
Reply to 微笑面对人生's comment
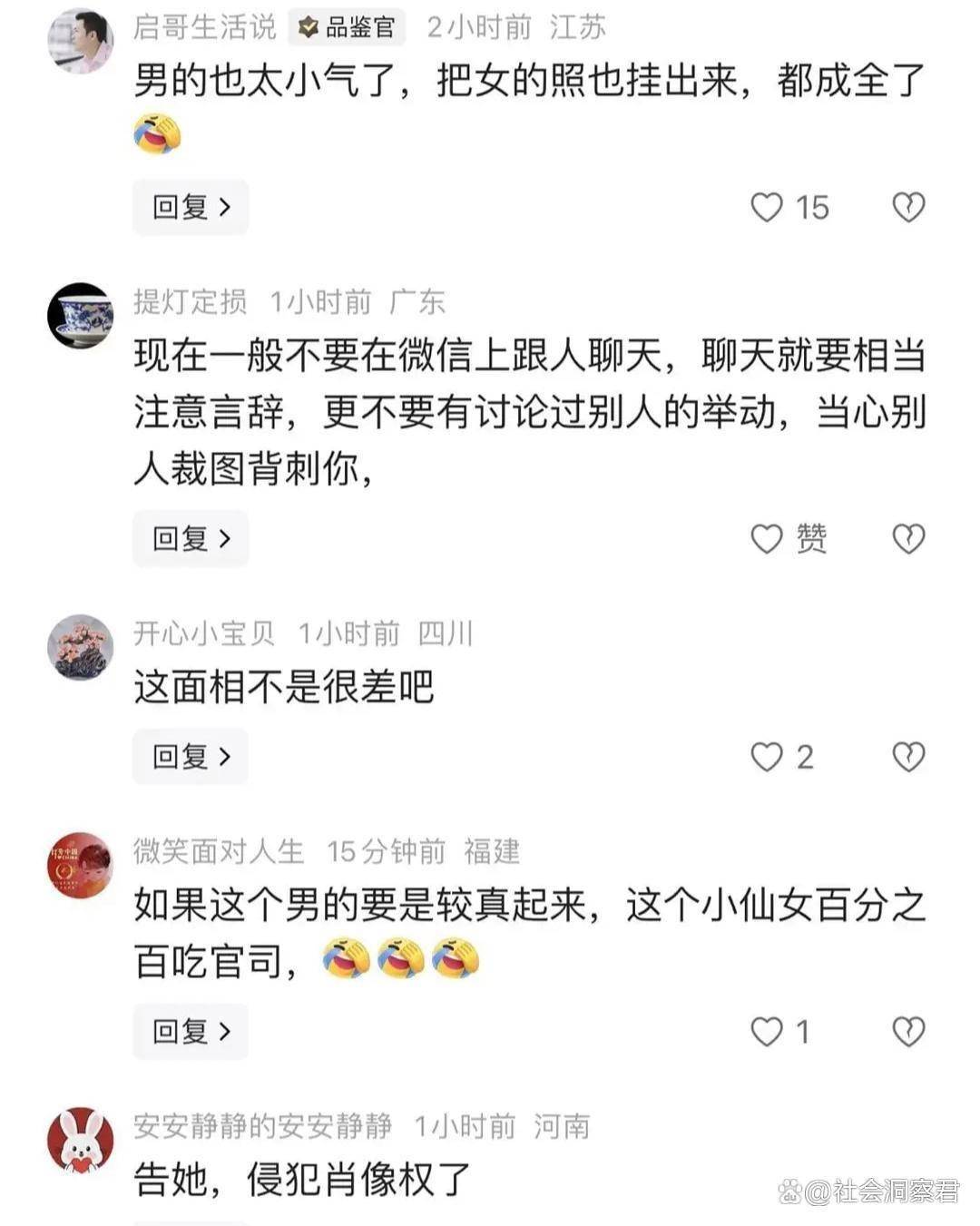click(191, 1031)
